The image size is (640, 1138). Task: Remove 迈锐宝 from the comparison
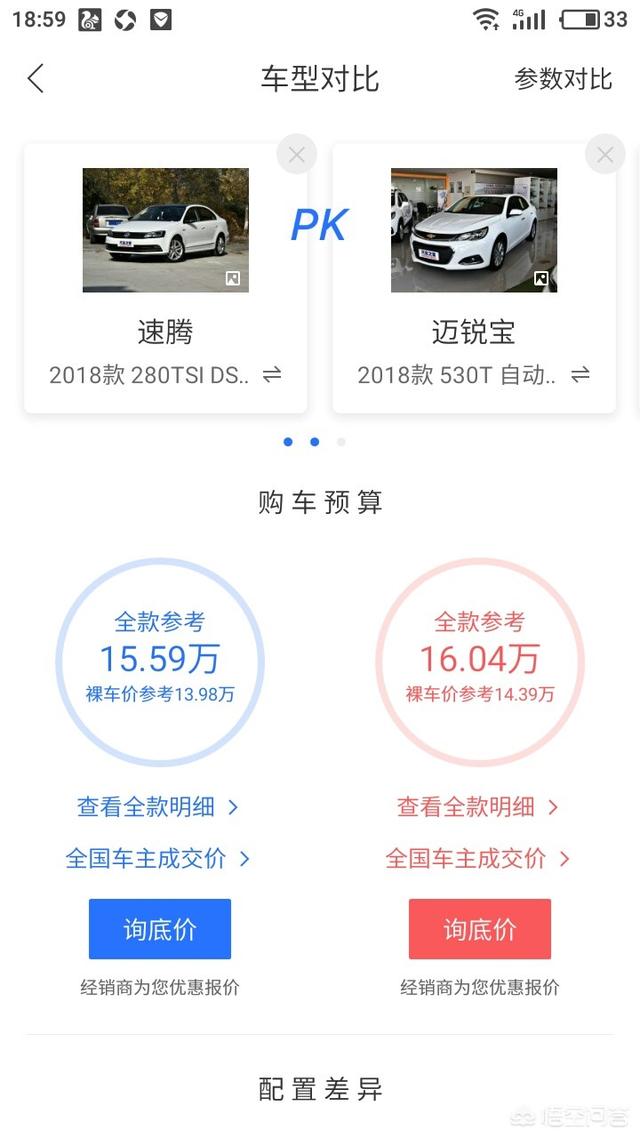point(604,155)
